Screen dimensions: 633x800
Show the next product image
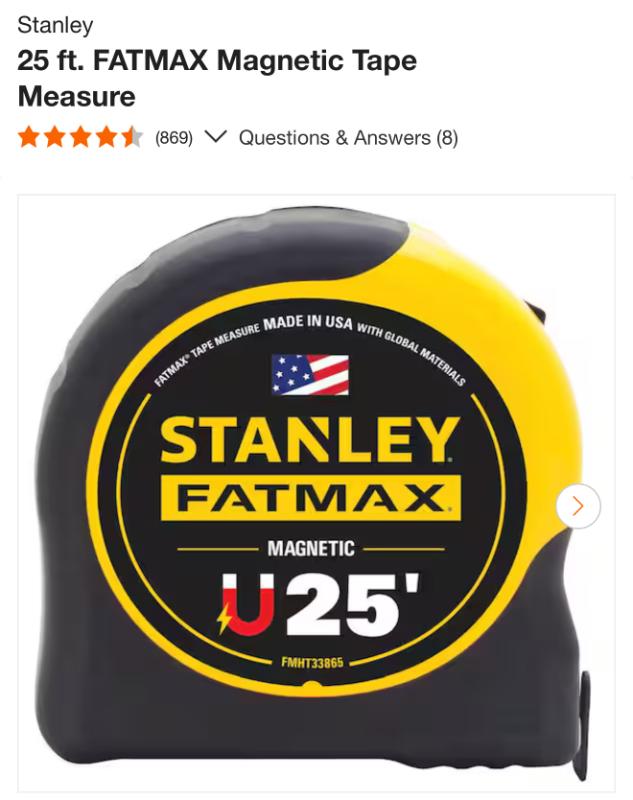click(x=578, y=506)
